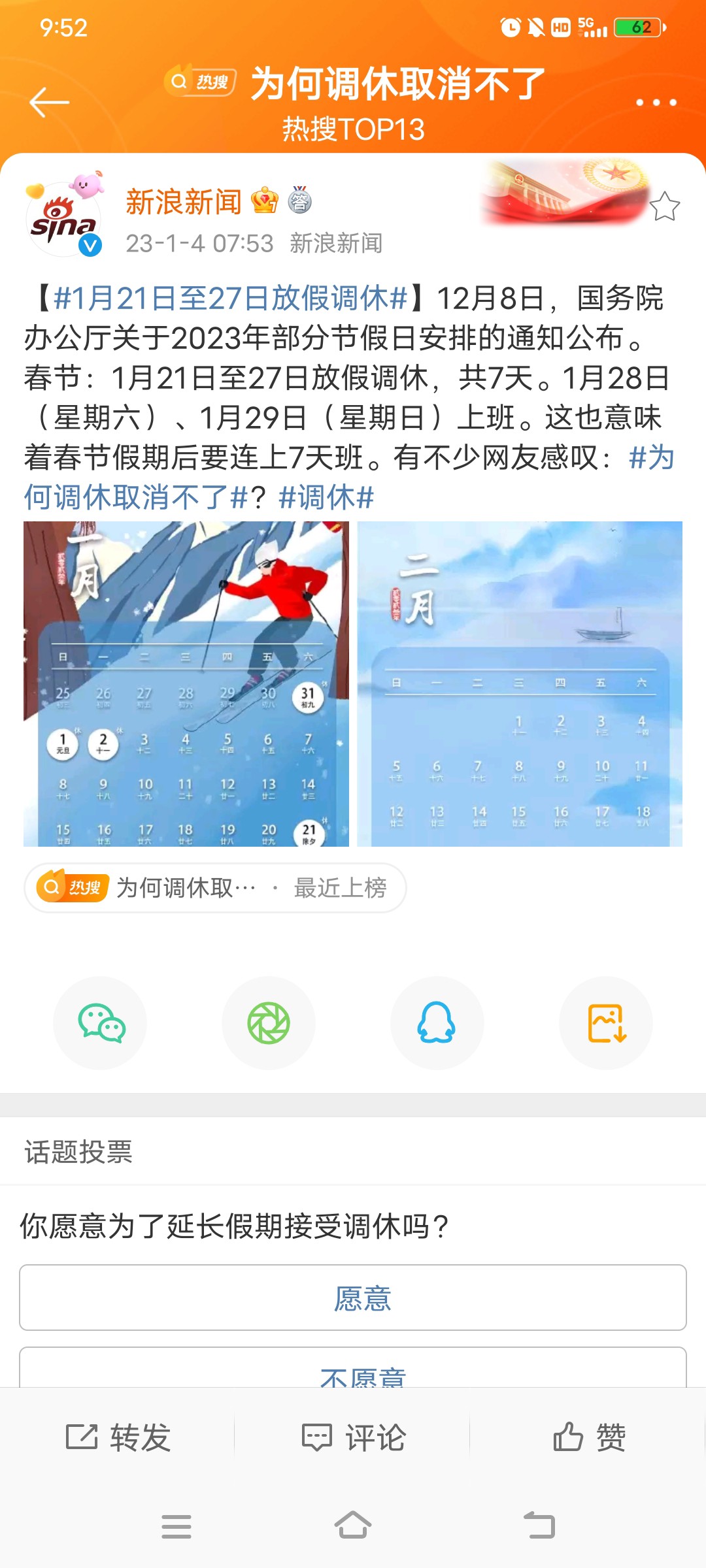Screen dimensions: 706x1568
Task: Vote 不愿意 in the poll
Action: point(353,1371)
